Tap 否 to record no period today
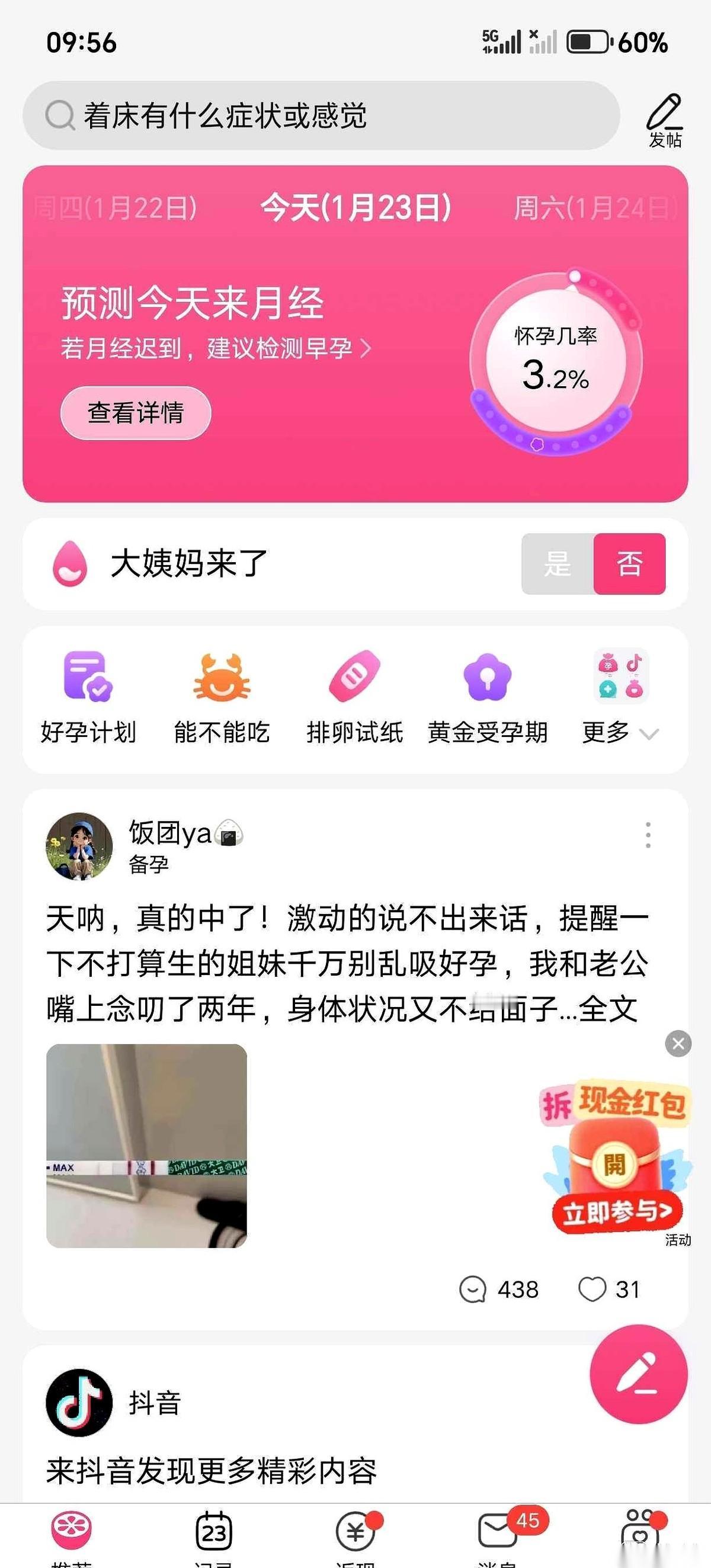The image size is (711, 1568). 630,565
